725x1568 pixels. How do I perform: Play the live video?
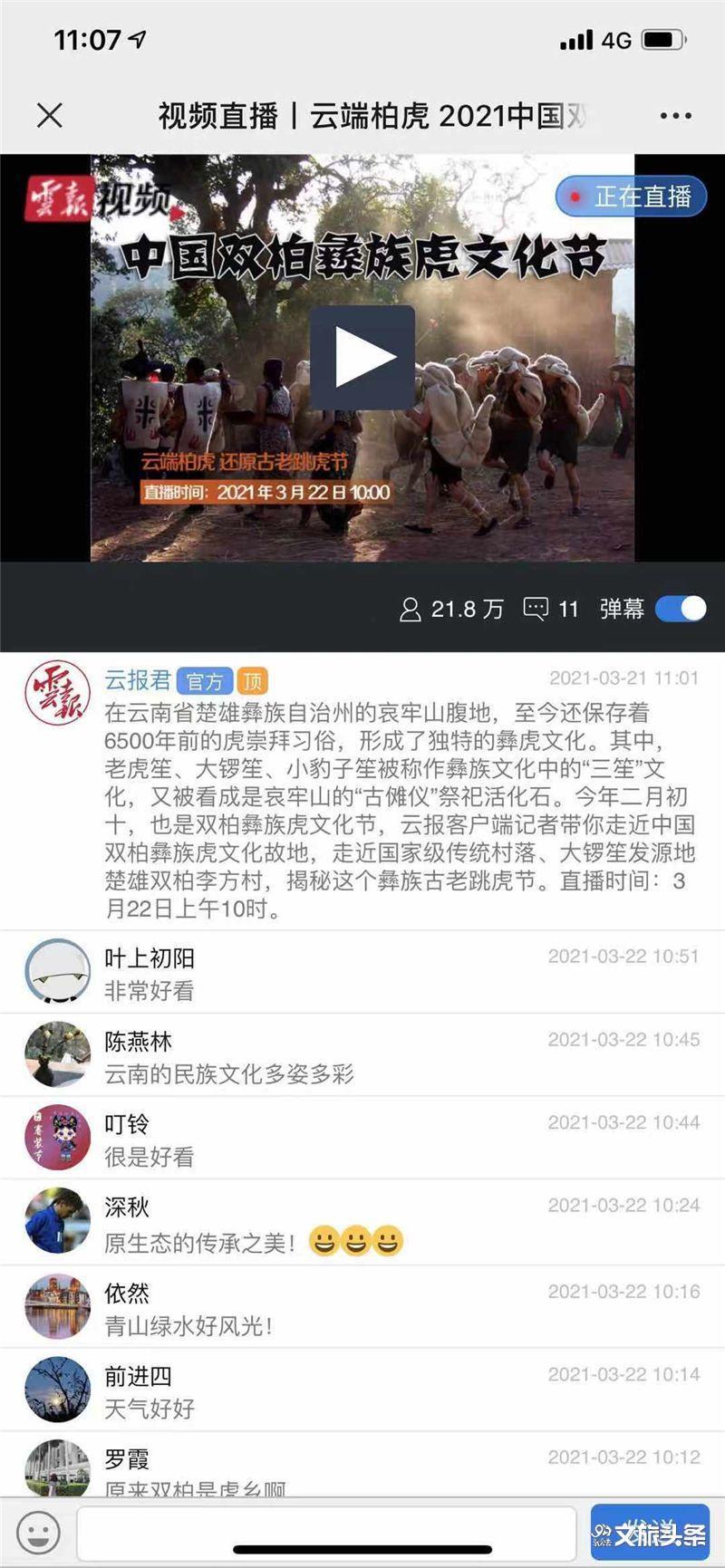362,357
